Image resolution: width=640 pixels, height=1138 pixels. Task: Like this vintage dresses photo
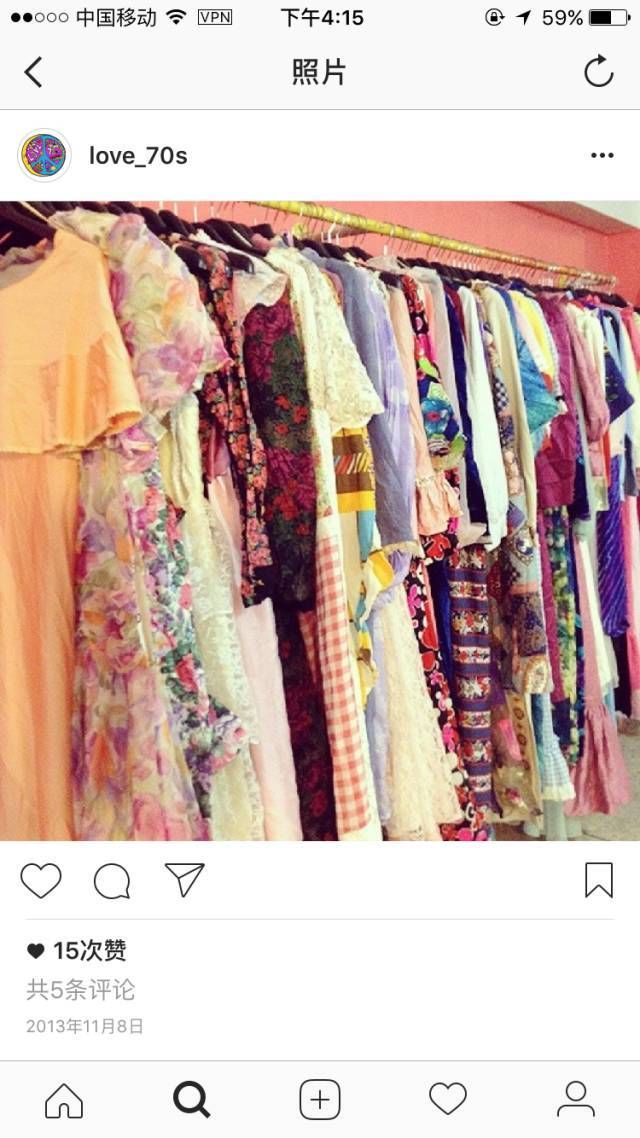point(41,880)
